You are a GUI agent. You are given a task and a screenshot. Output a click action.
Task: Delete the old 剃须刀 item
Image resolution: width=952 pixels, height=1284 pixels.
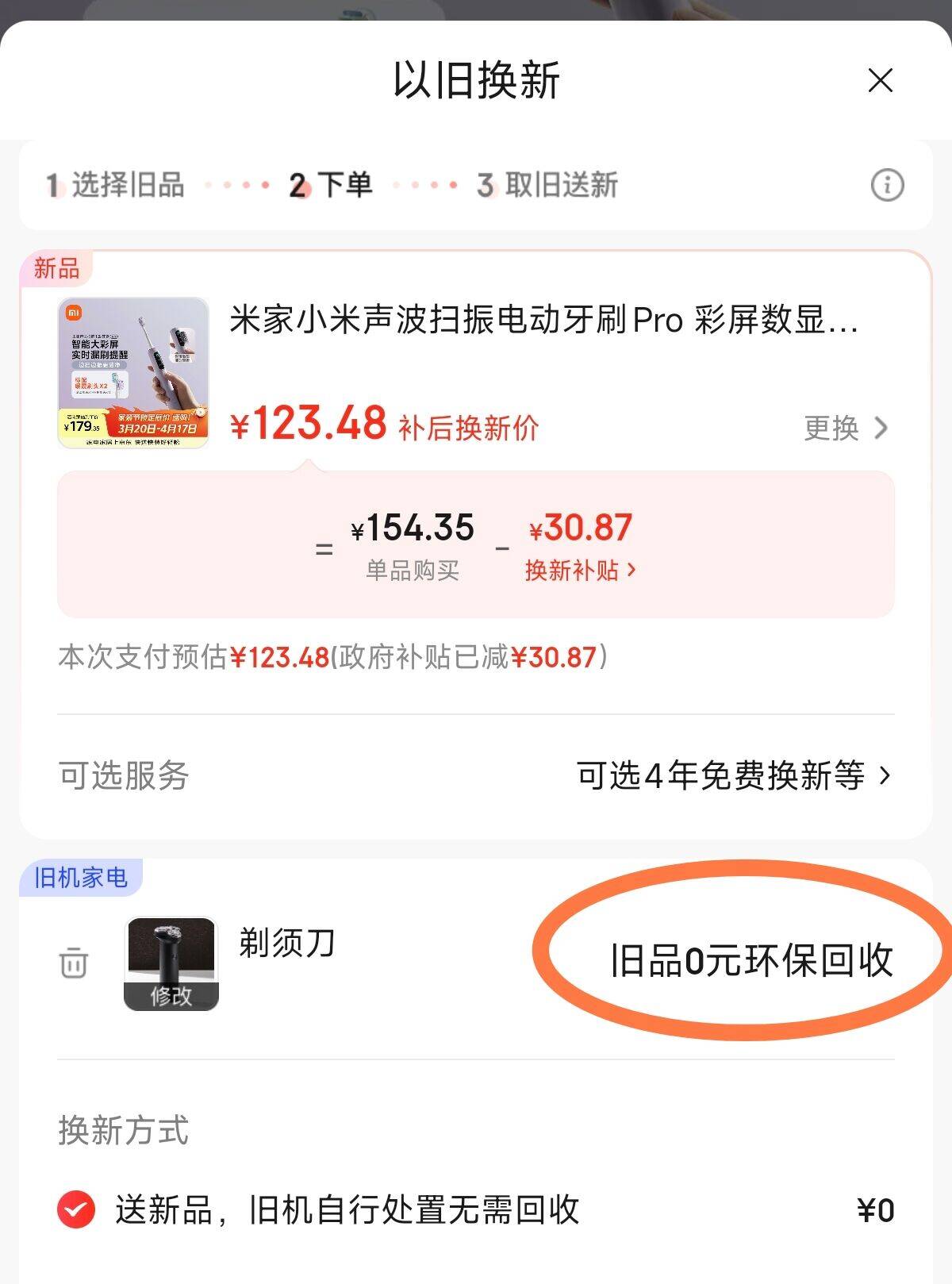point(74,963)
